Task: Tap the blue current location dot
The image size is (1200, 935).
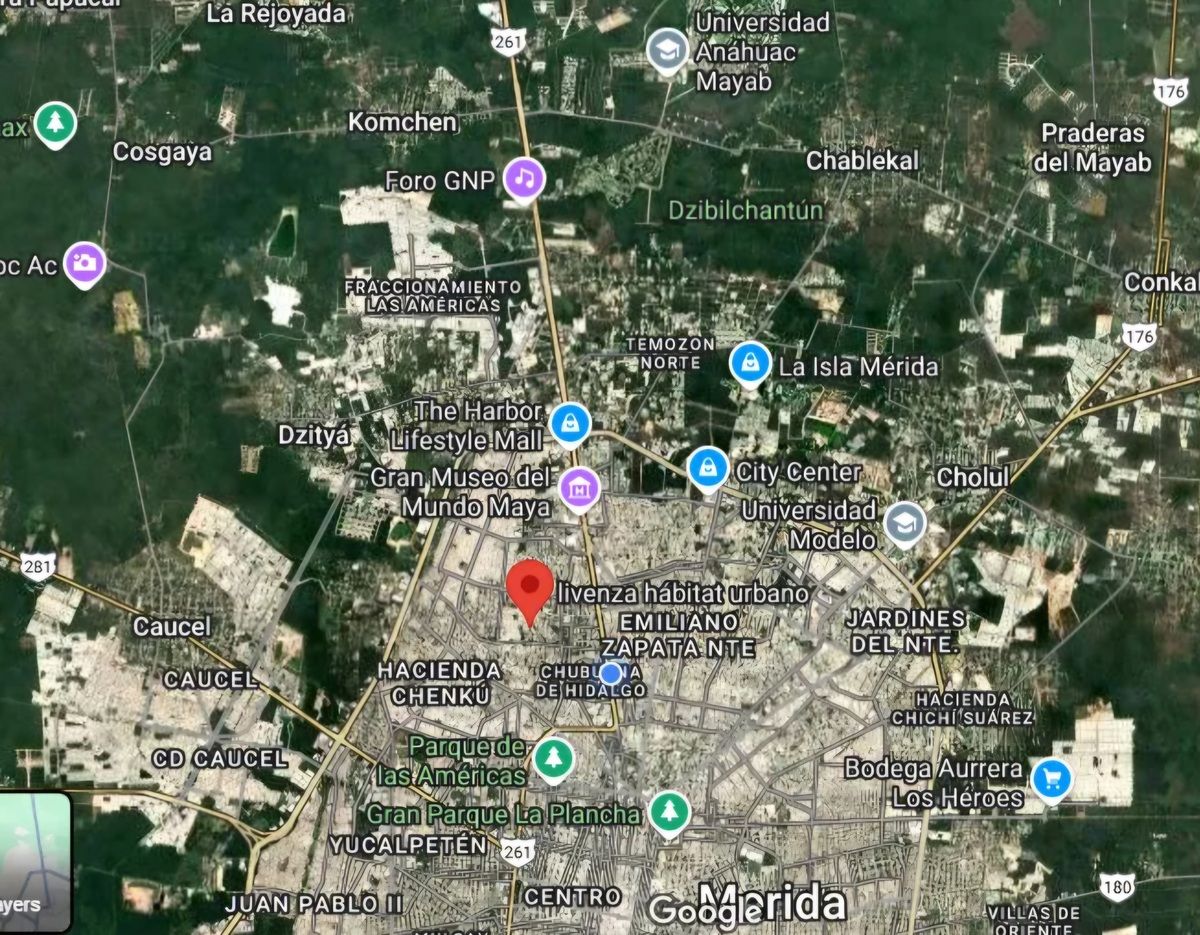Action: (x=611, y=674)
